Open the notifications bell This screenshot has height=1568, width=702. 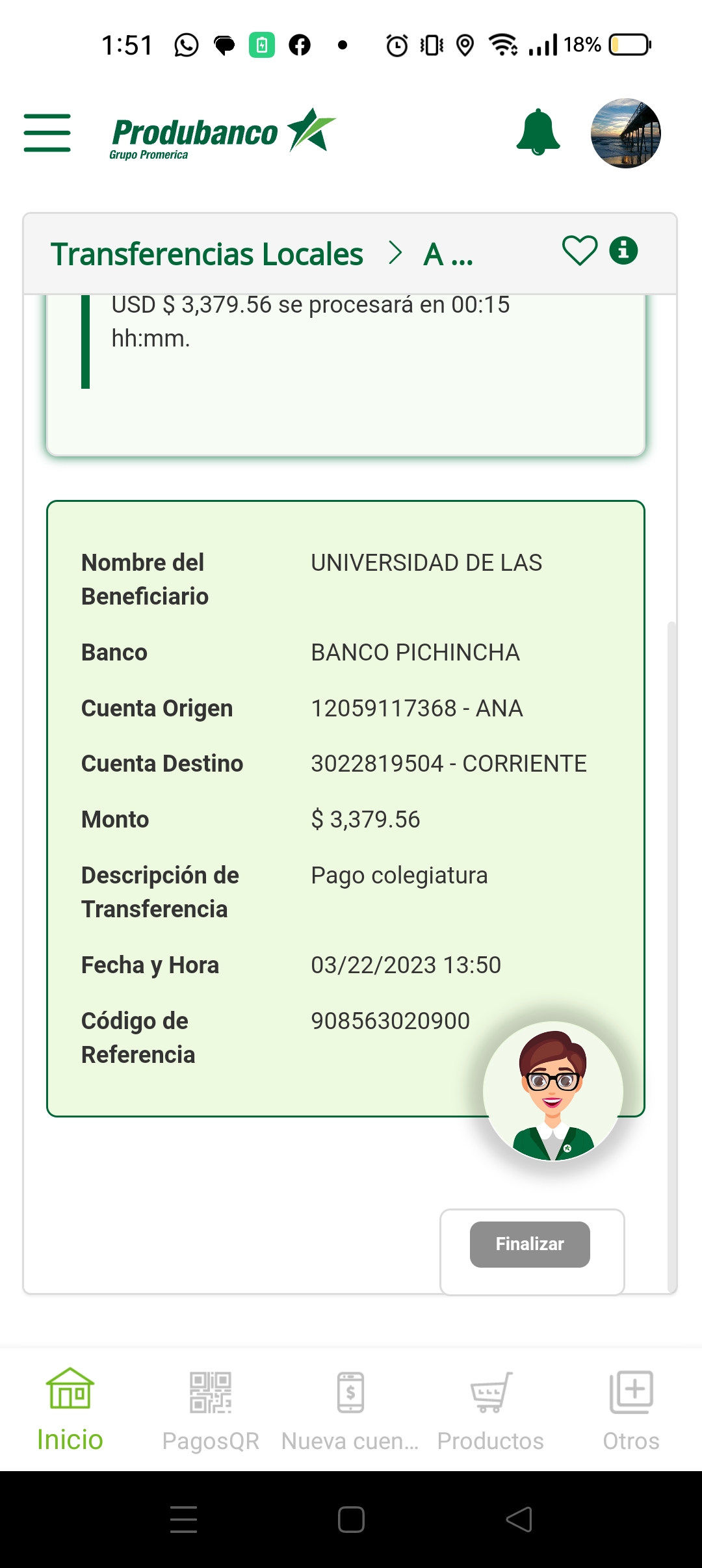point(538,133)
